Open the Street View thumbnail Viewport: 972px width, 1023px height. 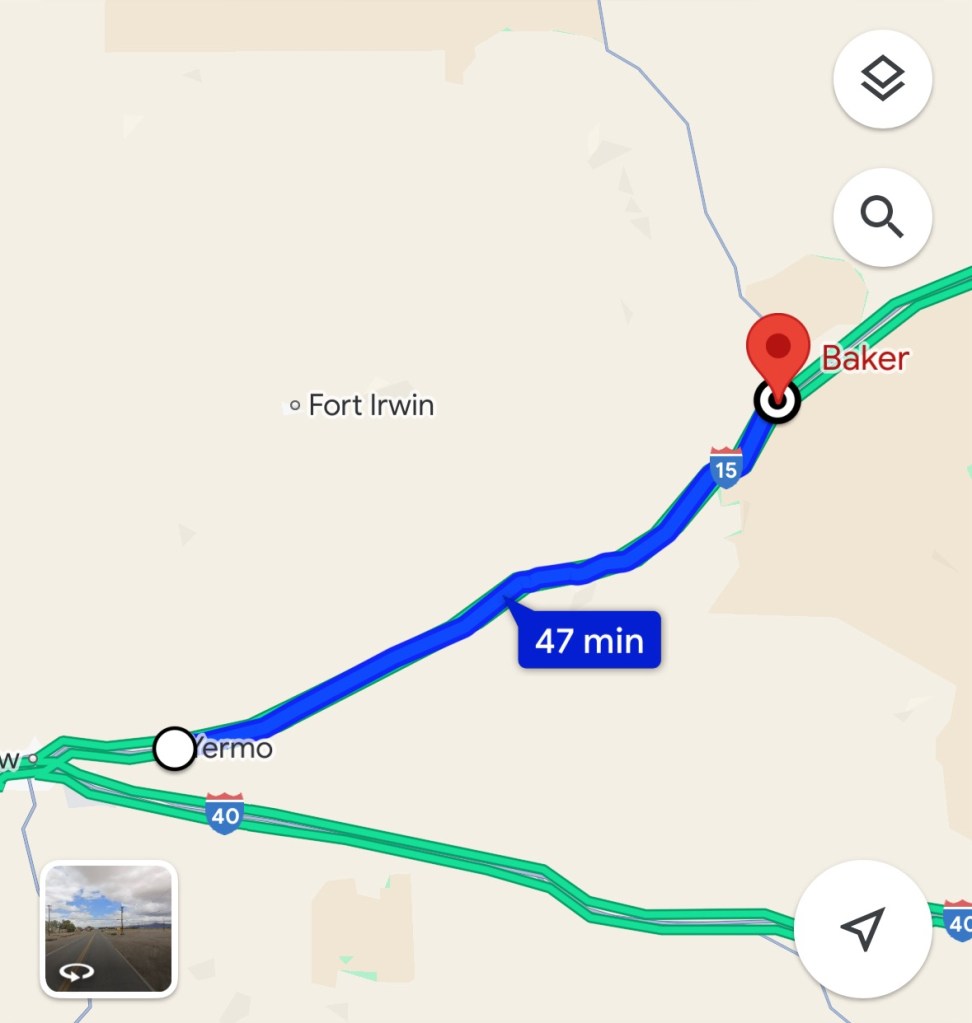coord(109,929)
